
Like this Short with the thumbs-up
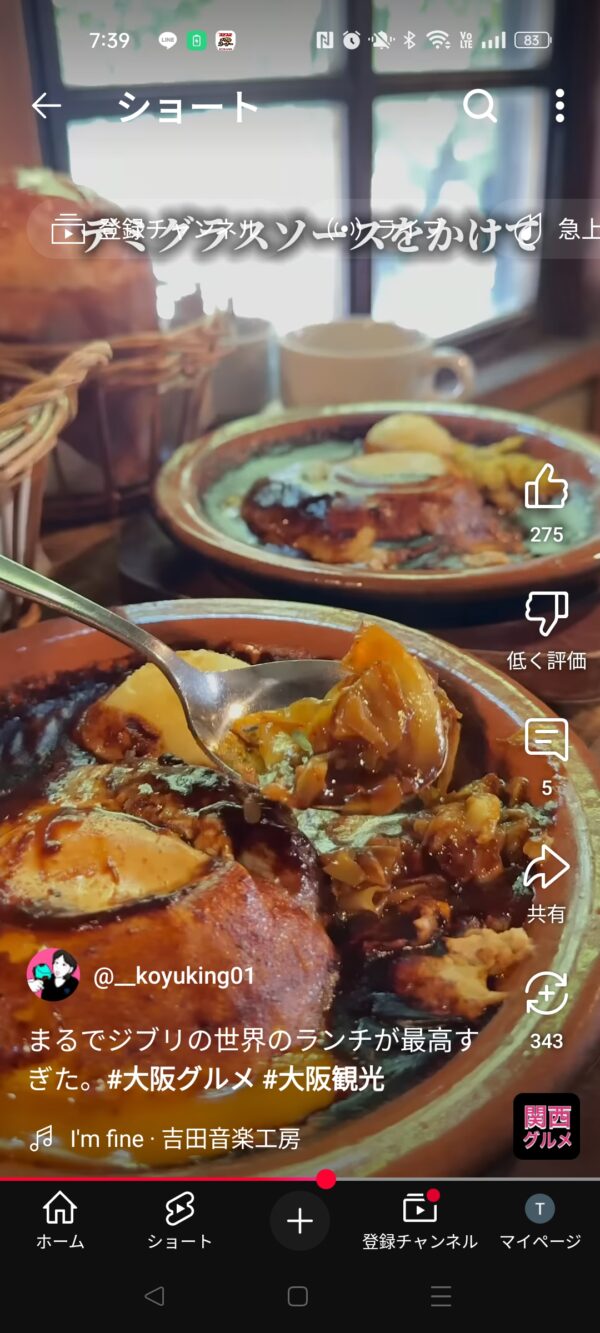coord(546,488)
